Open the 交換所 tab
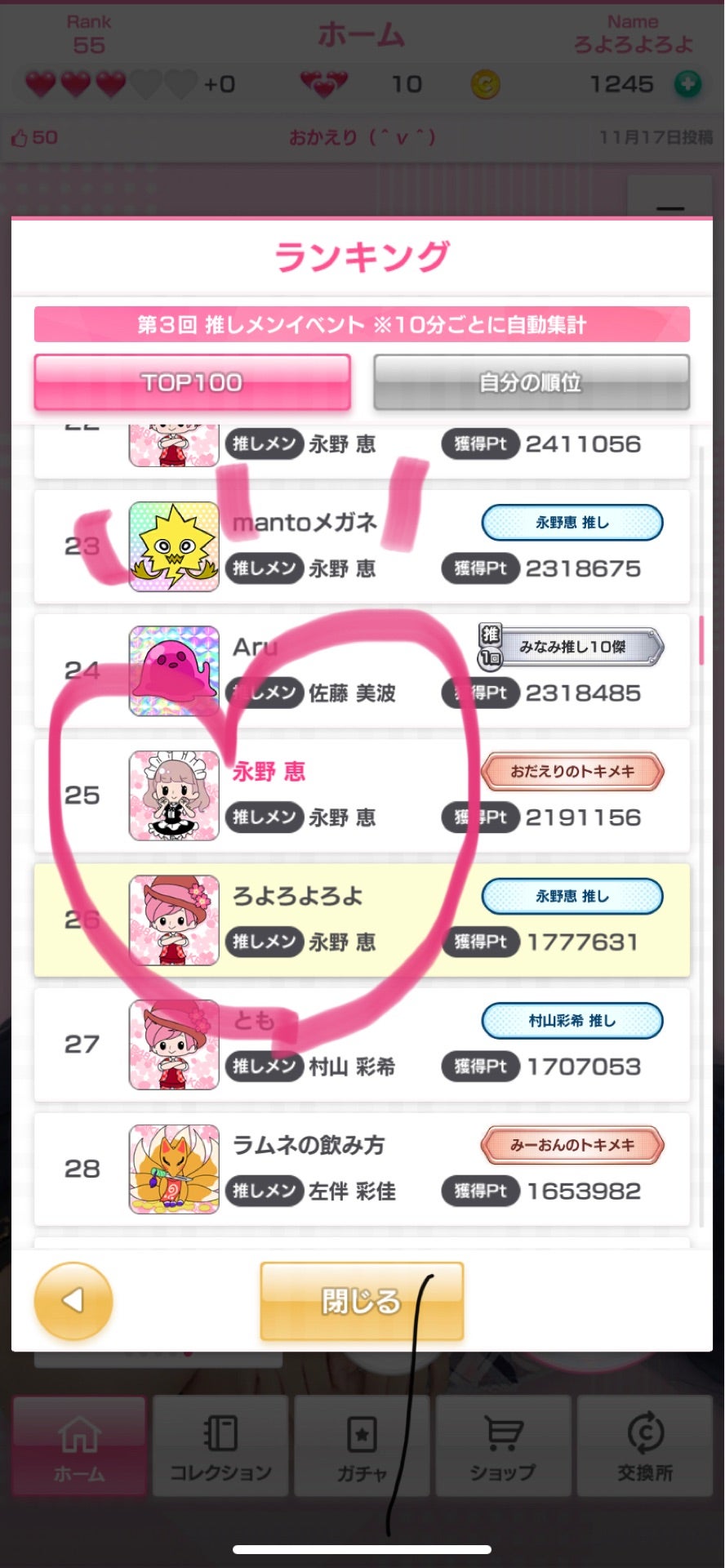Screen dimensions: 725x1568 pyautogui.click(x=645, y=1446)
